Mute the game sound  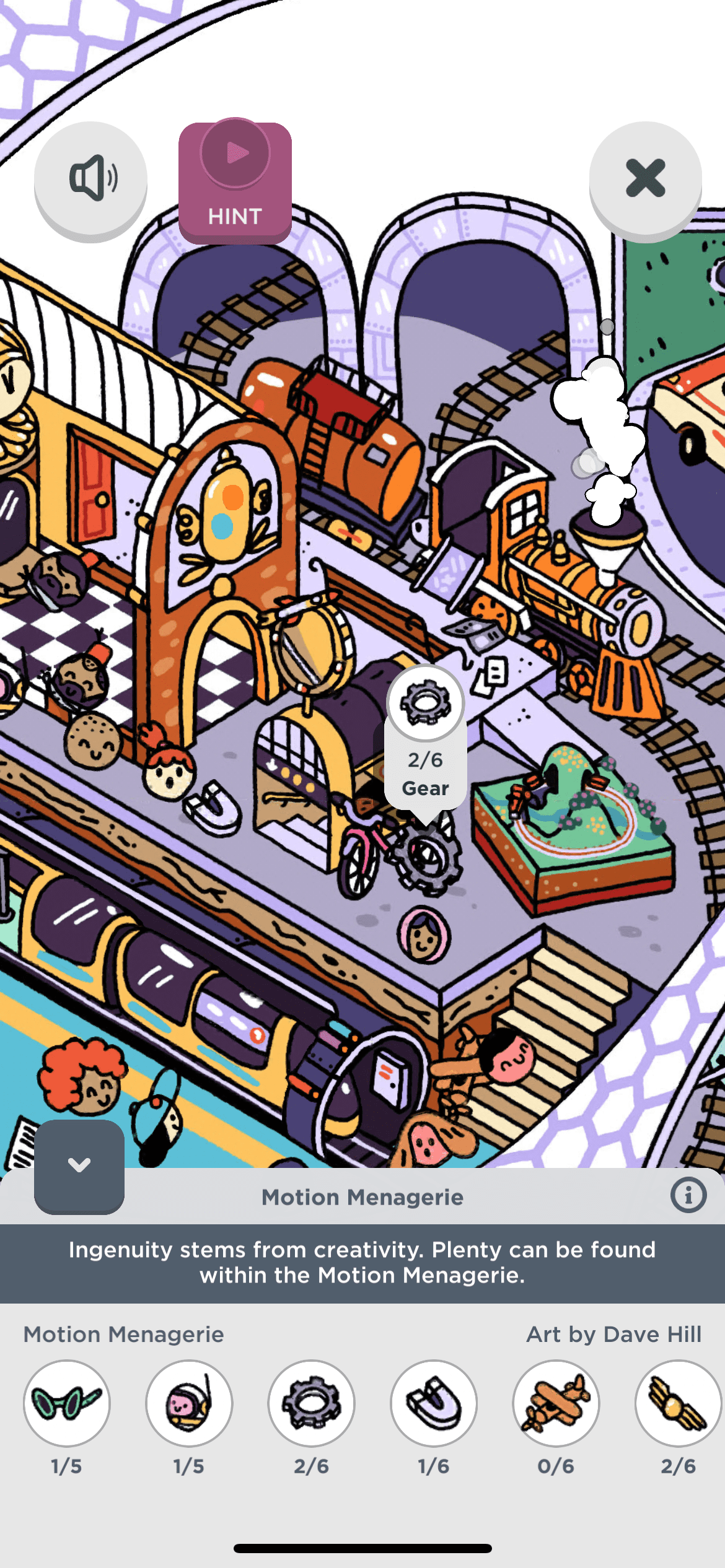pos(91,180)
